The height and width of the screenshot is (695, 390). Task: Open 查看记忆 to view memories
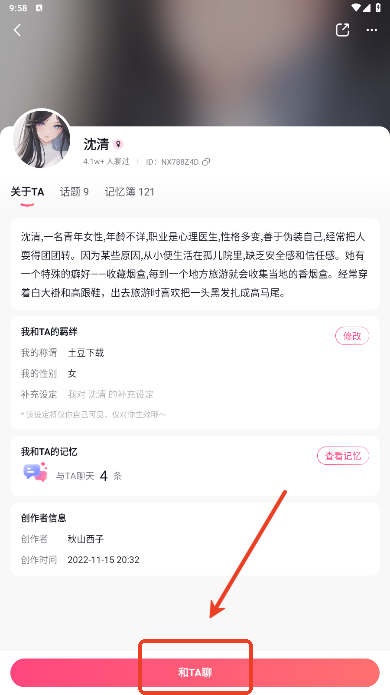pos(343,456)
